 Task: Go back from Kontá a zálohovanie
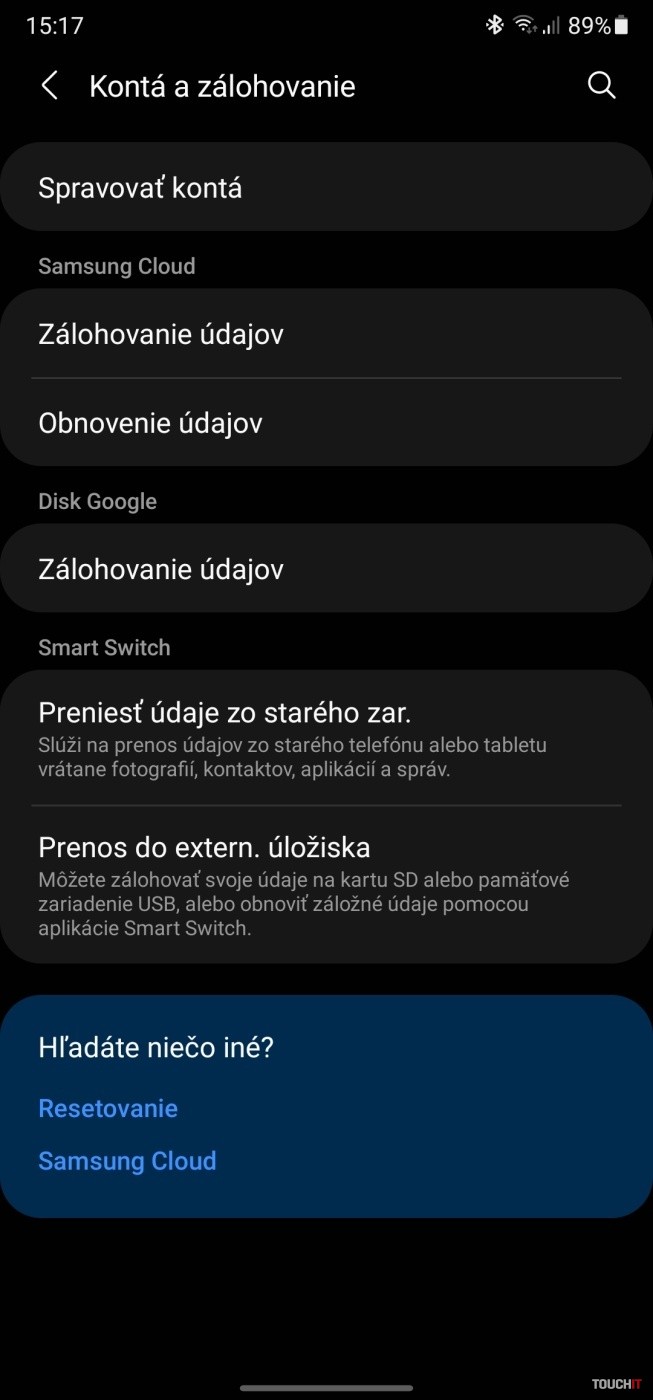pyautogui.click(x=49, y=86)
